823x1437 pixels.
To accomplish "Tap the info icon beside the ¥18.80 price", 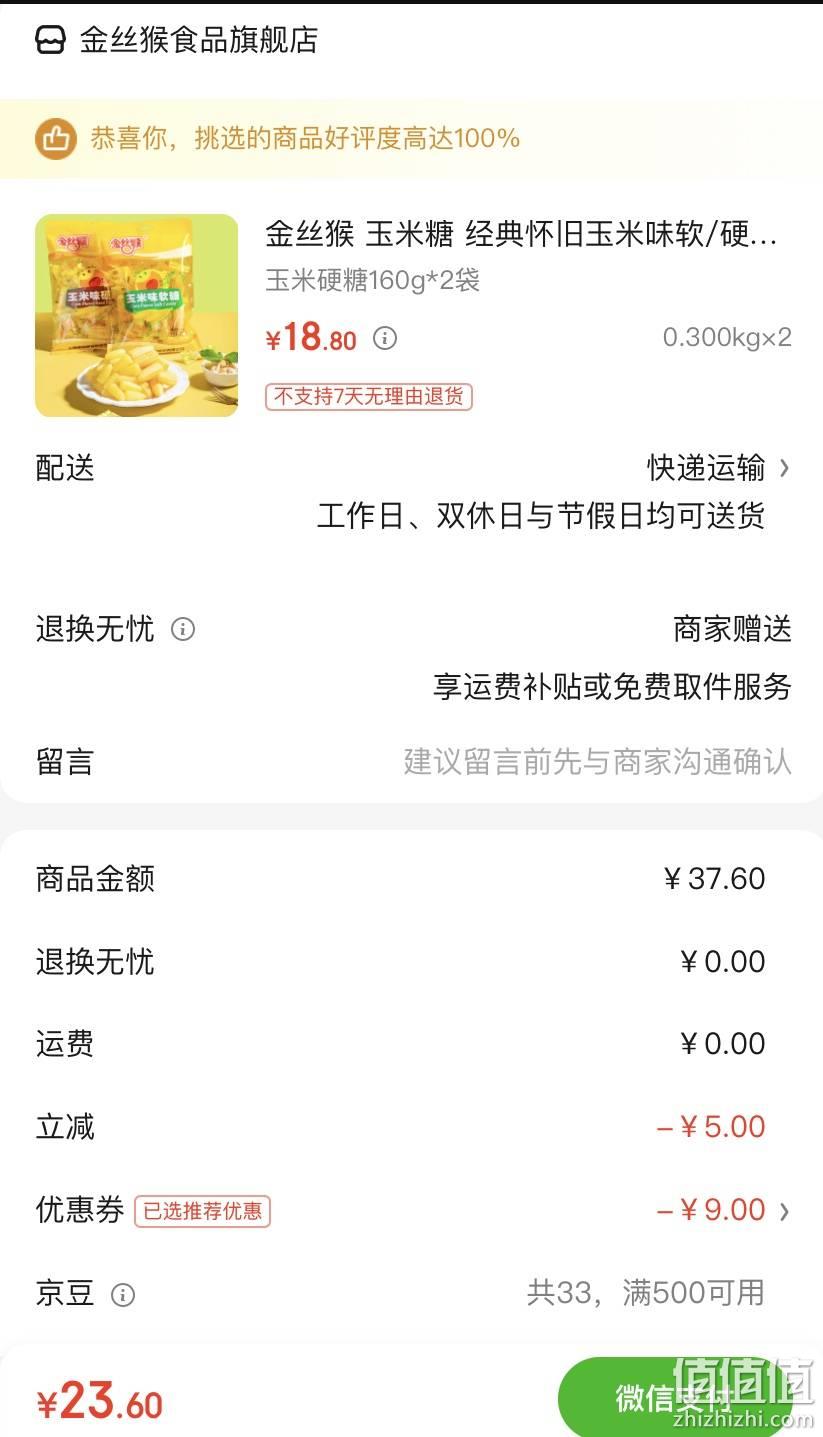I will pyautogui.click(x=385, y=338).
